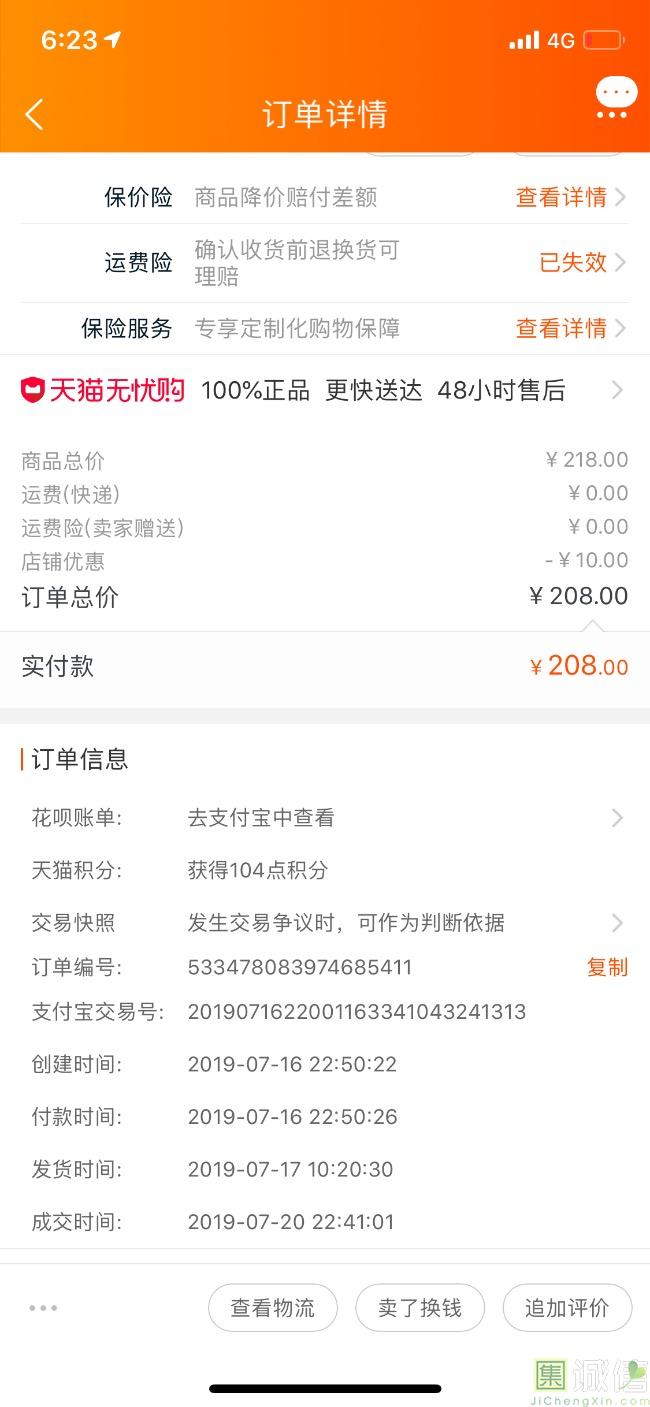Select the 卖了换钱 resale button
Screen dimensions: 650x1407
(x=420, y=1308)
